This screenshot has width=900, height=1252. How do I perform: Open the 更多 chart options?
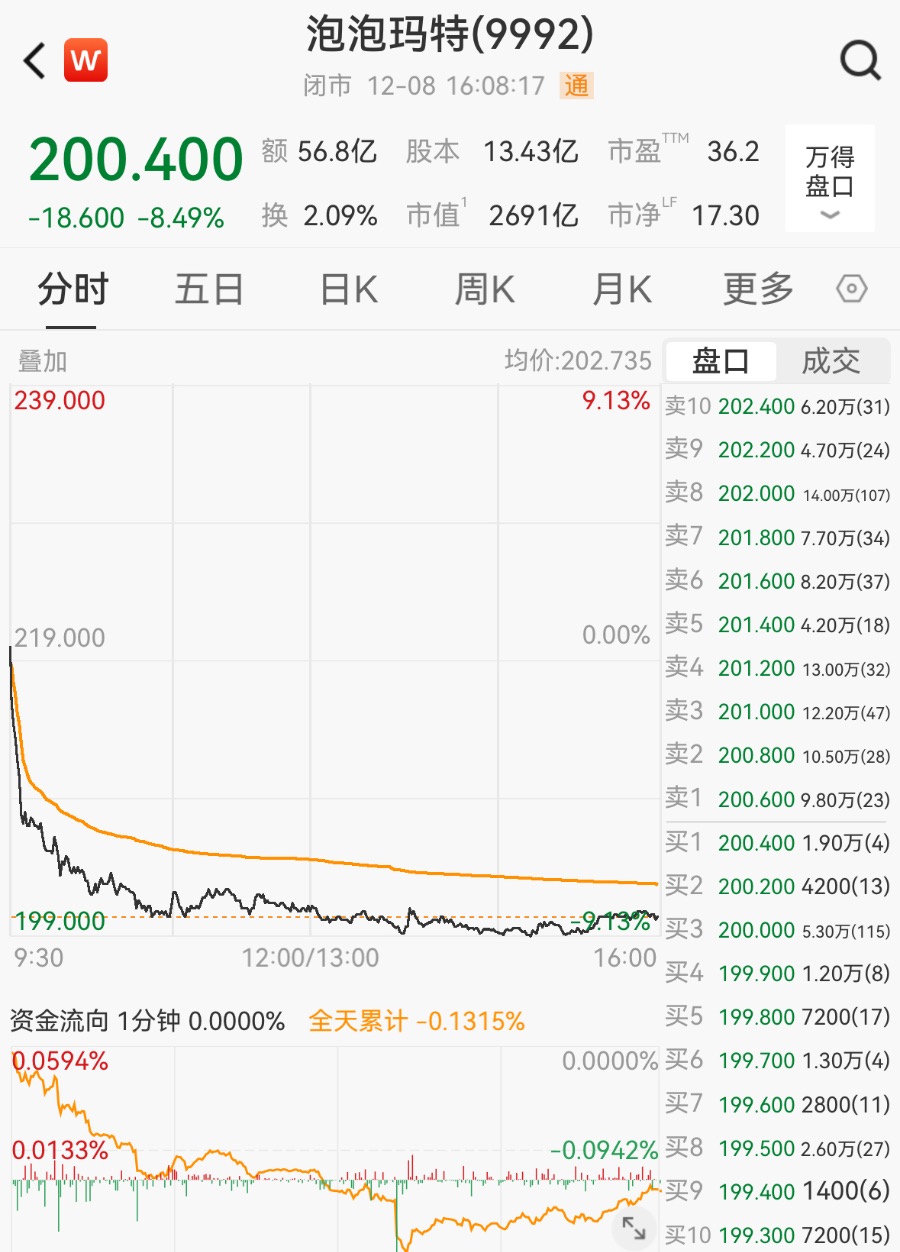(x=758, y=290)
